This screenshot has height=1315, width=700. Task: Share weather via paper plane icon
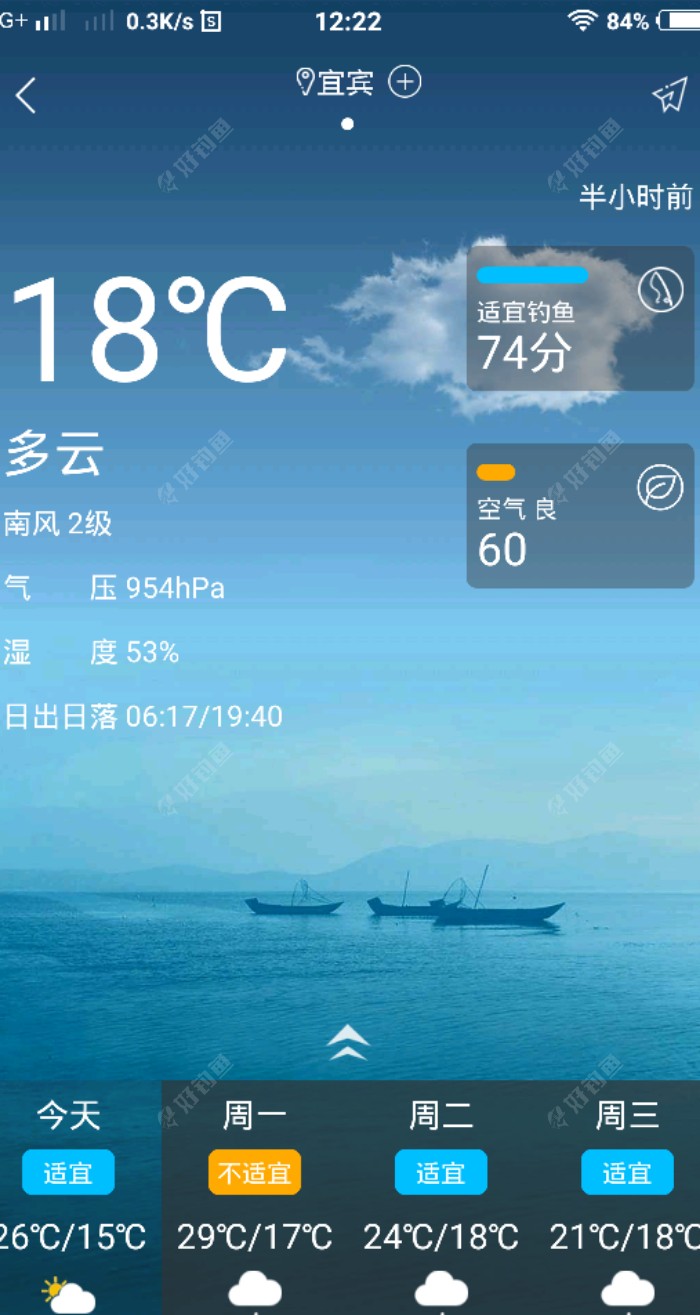(669, 95)
